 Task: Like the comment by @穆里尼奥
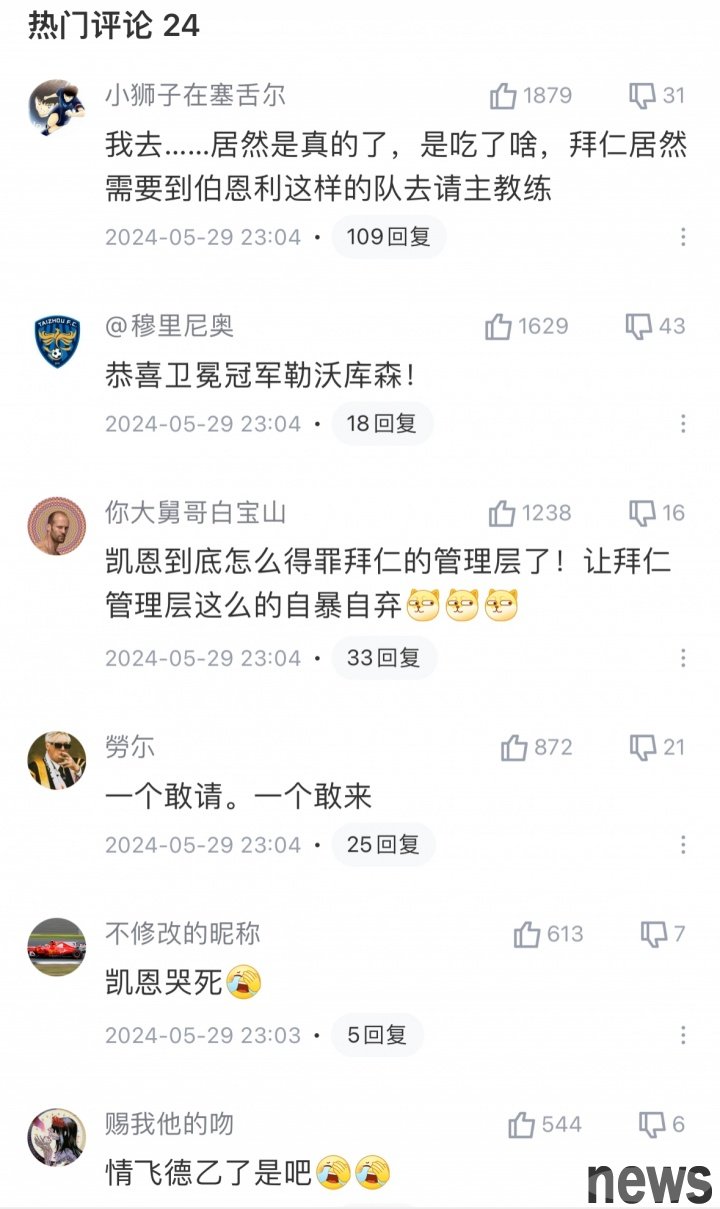(x=499, y=326)
